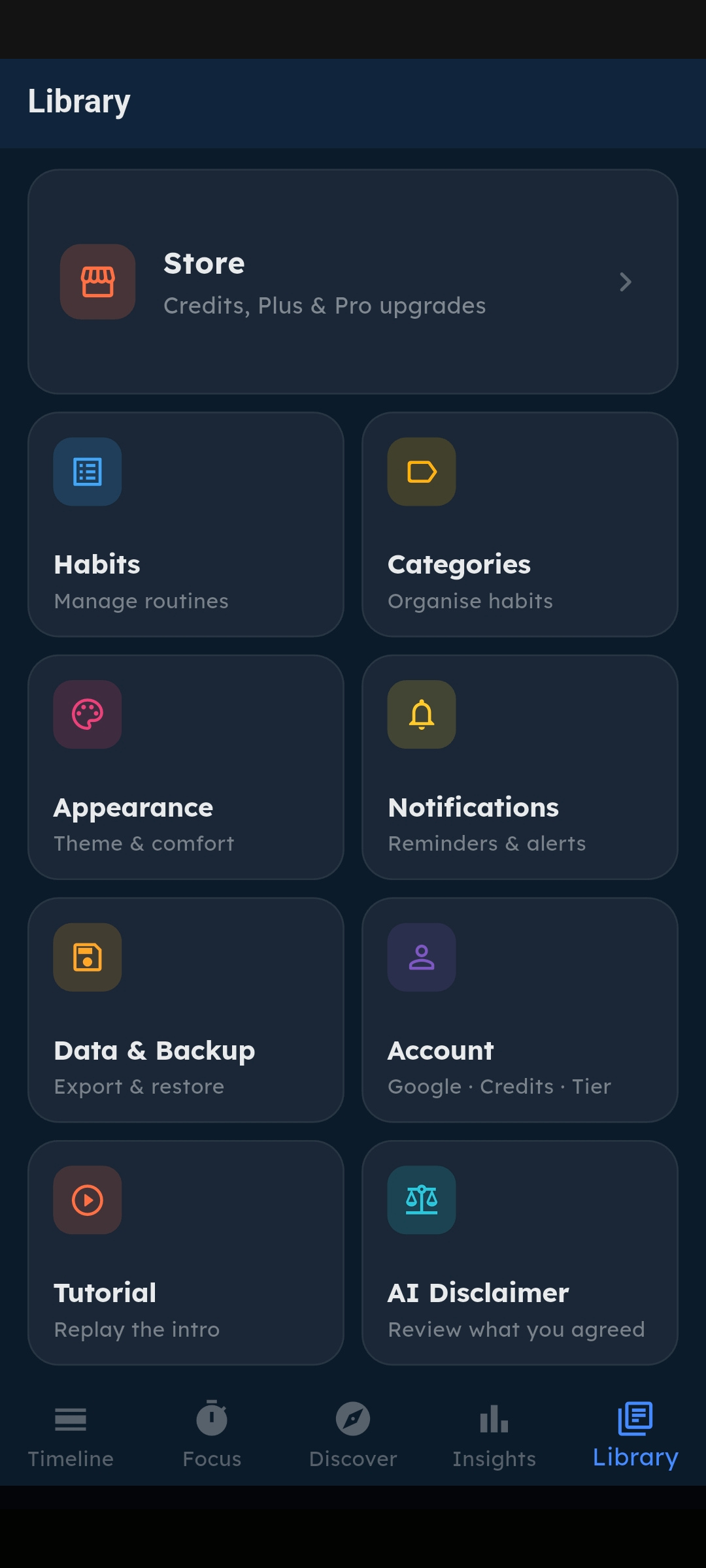This screenshot has height=1568, width=706.
Task: Open the Habits card
Action: click(186, 525)
